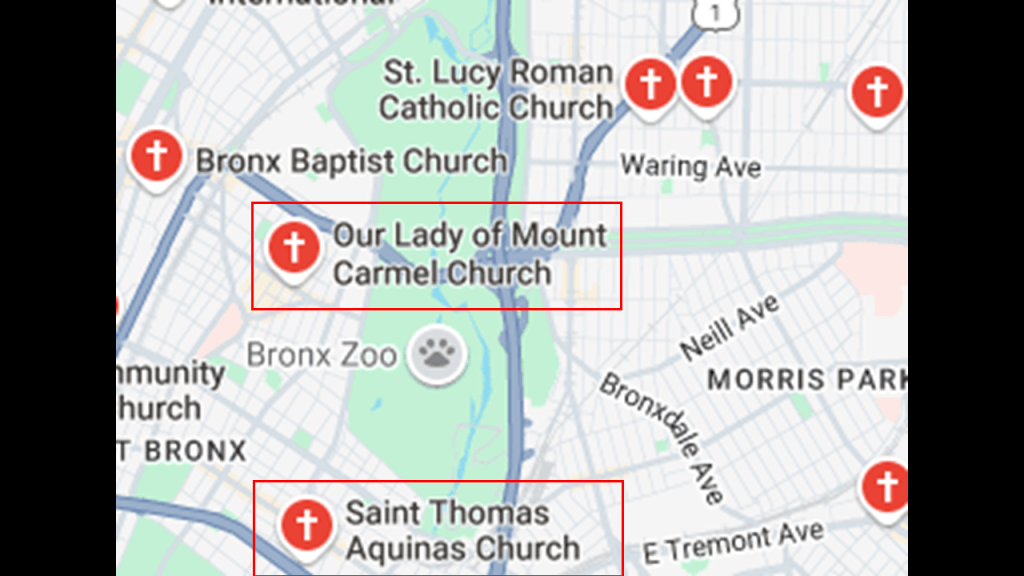Select the Bronx Zoo paw marker

click(x=437, y=354)
